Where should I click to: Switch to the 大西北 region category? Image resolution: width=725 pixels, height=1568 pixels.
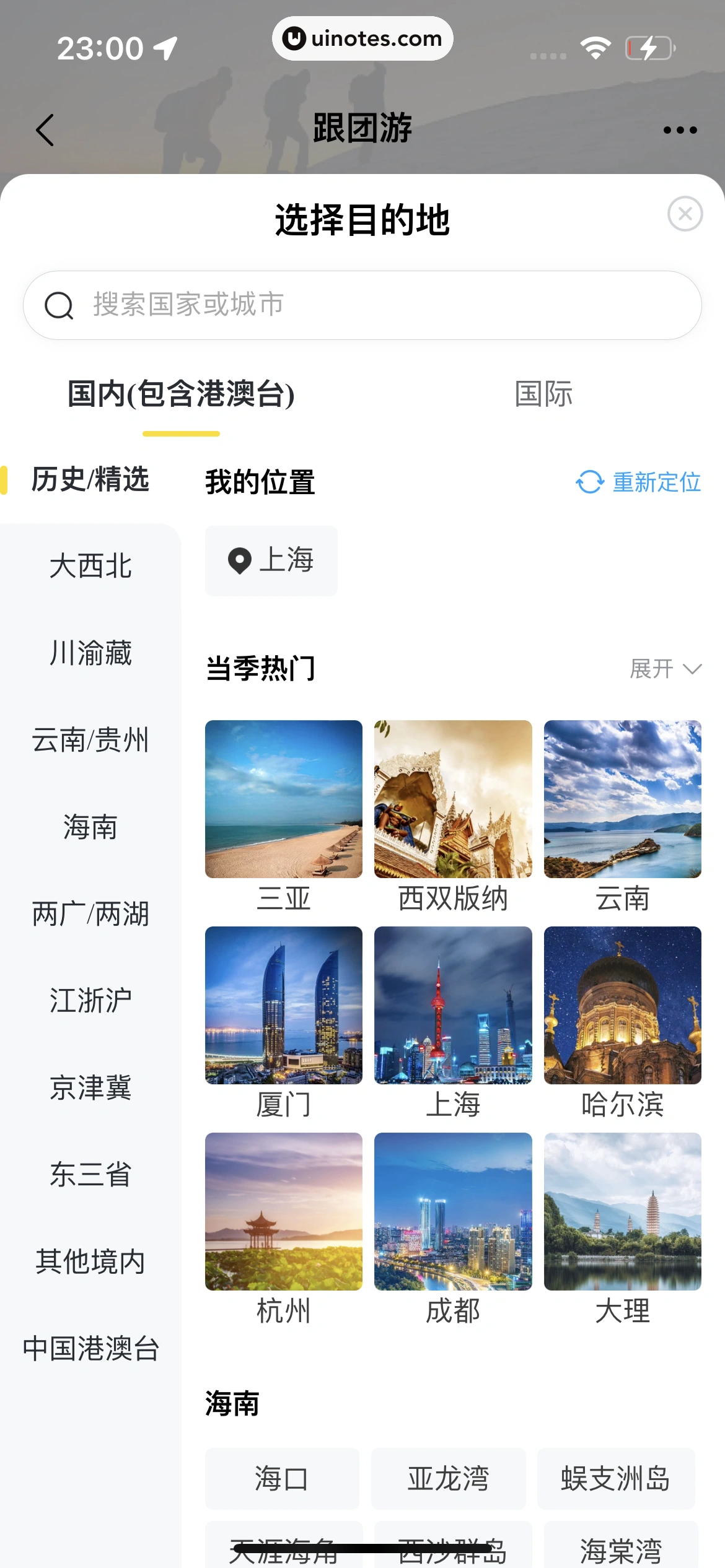pos(90,566)
